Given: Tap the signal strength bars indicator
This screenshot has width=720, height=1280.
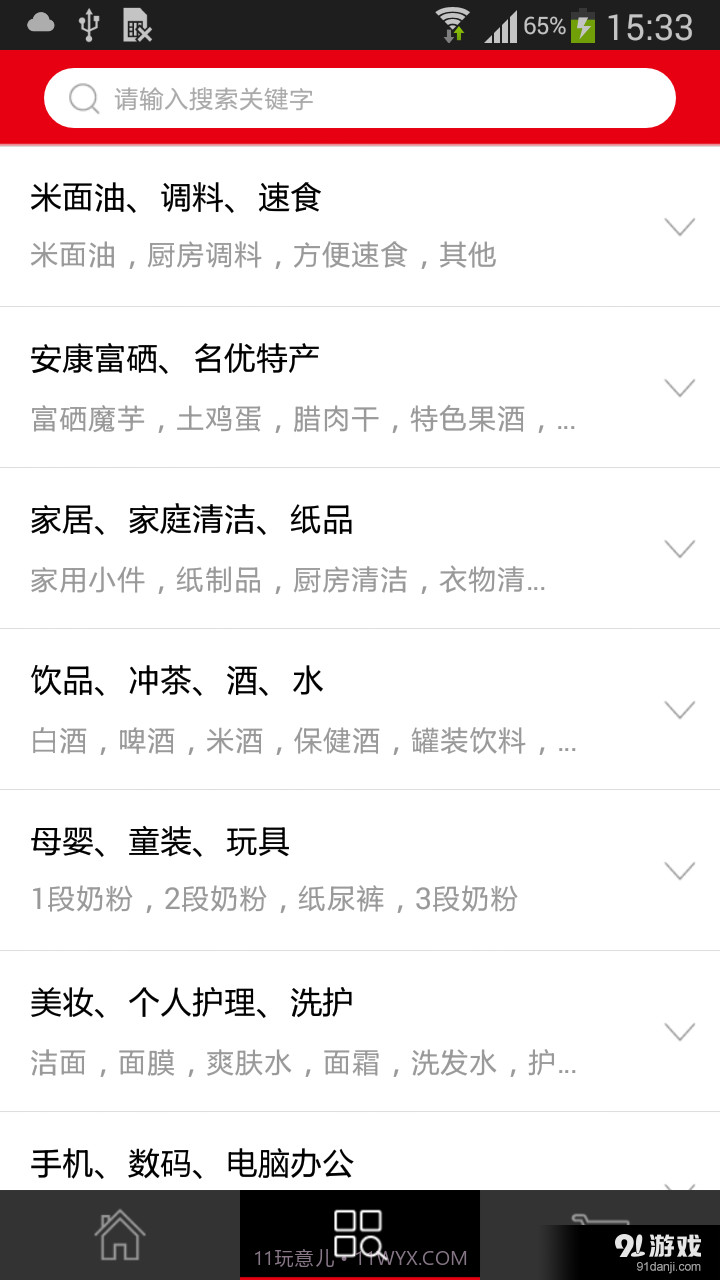Looking at the screenshot, I should (502, 24).
